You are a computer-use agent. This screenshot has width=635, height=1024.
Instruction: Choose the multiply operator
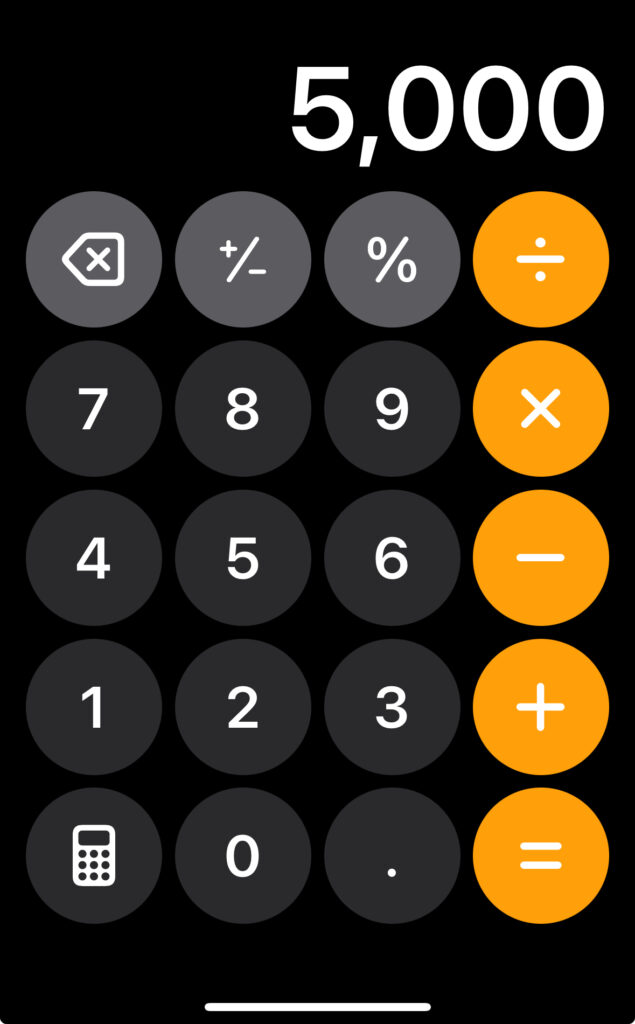pyautogui.click(x=541, y=409)
